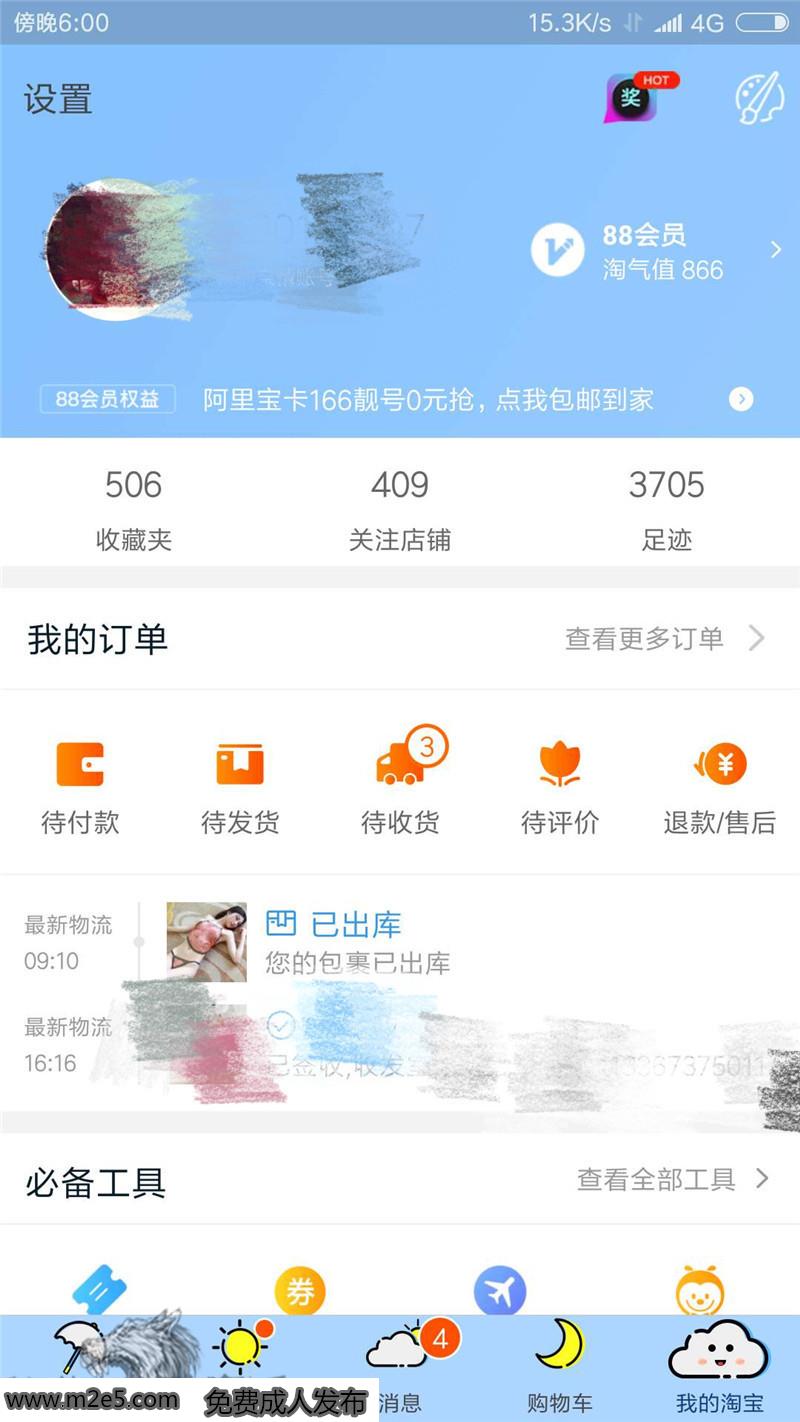Open 设置 settings

coord(58,99)
